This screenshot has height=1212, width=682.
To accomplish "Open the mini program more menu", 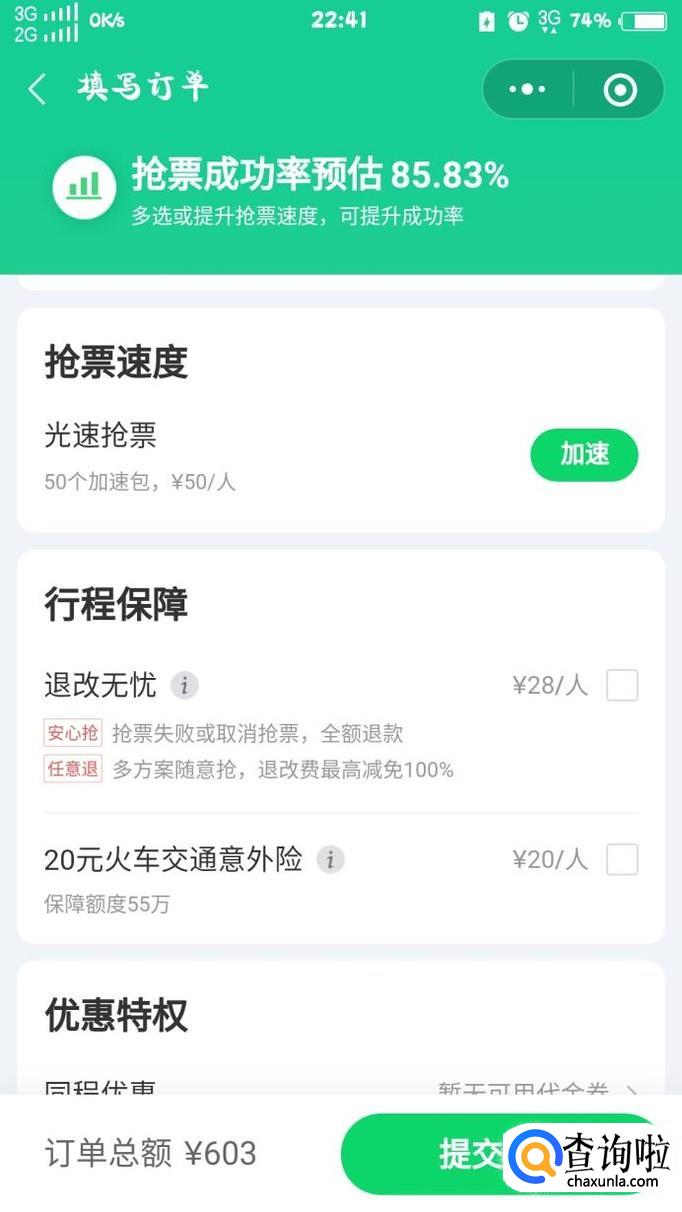I will click(x=527, y=90).
